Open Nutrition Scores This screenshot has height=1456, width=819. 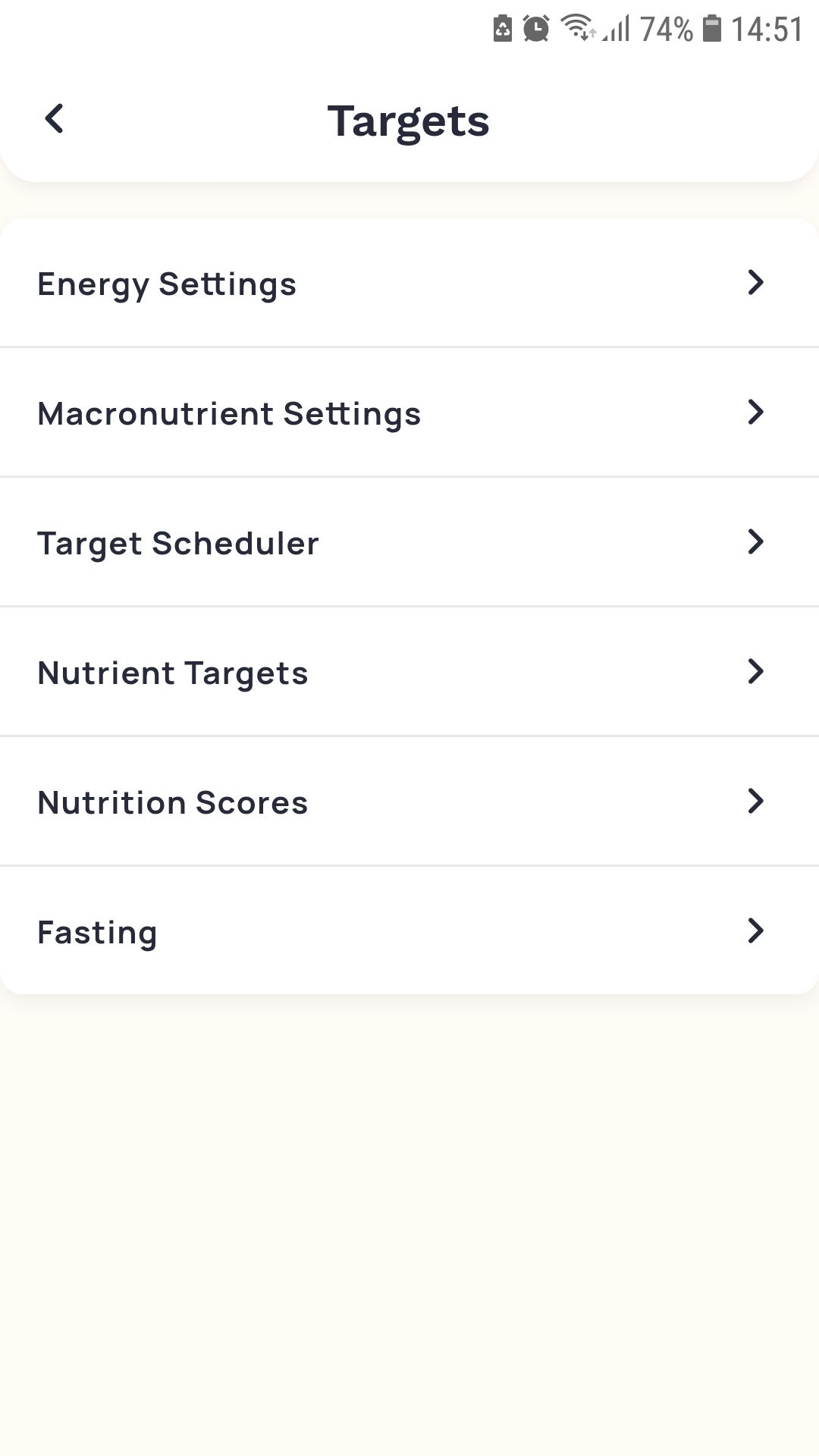tap(409, 802)
